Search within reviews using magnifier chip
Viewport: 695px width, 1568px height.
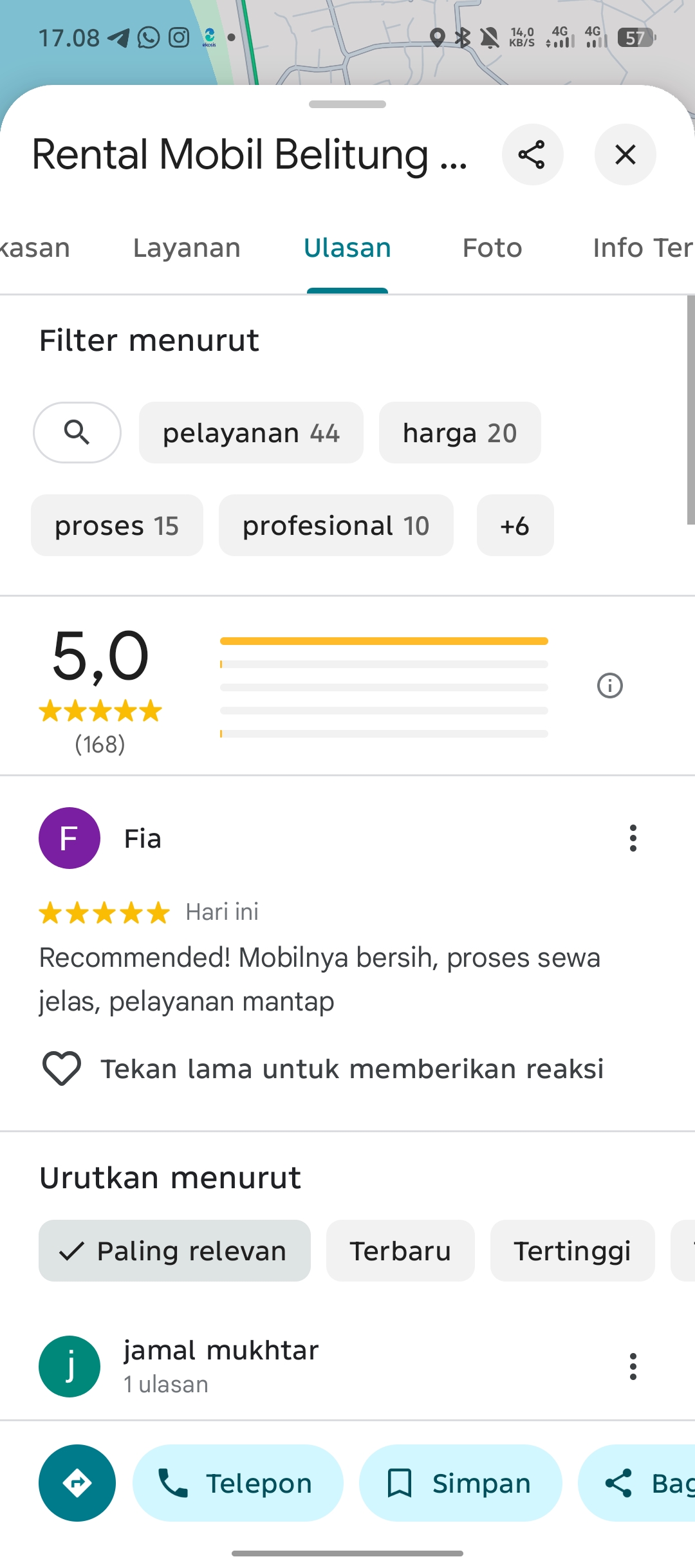(x=77, y=433)
